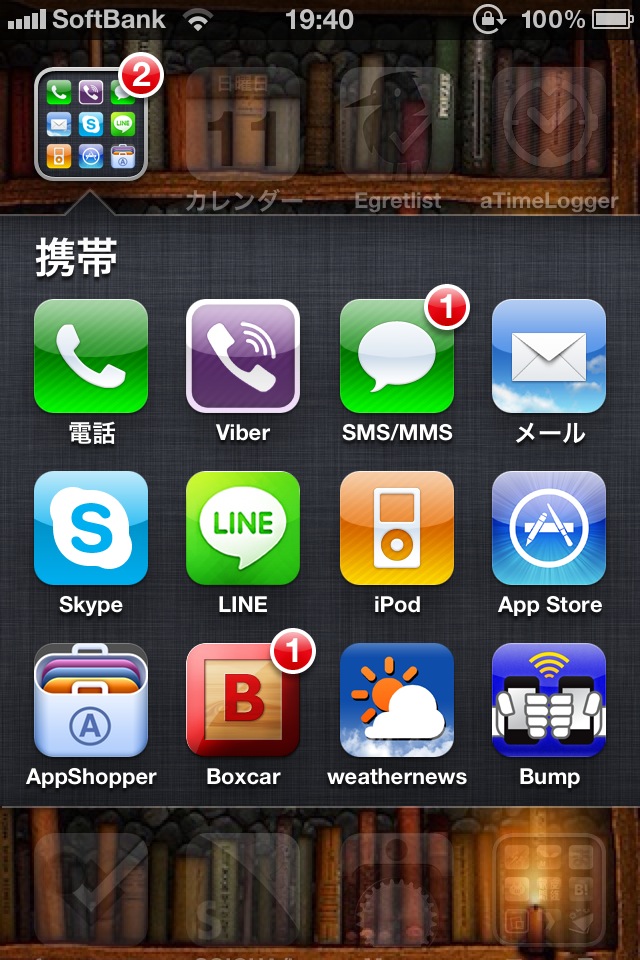Open the iPod music app
The width and height of the screenshot is (640, 960).
pos(397,528)
